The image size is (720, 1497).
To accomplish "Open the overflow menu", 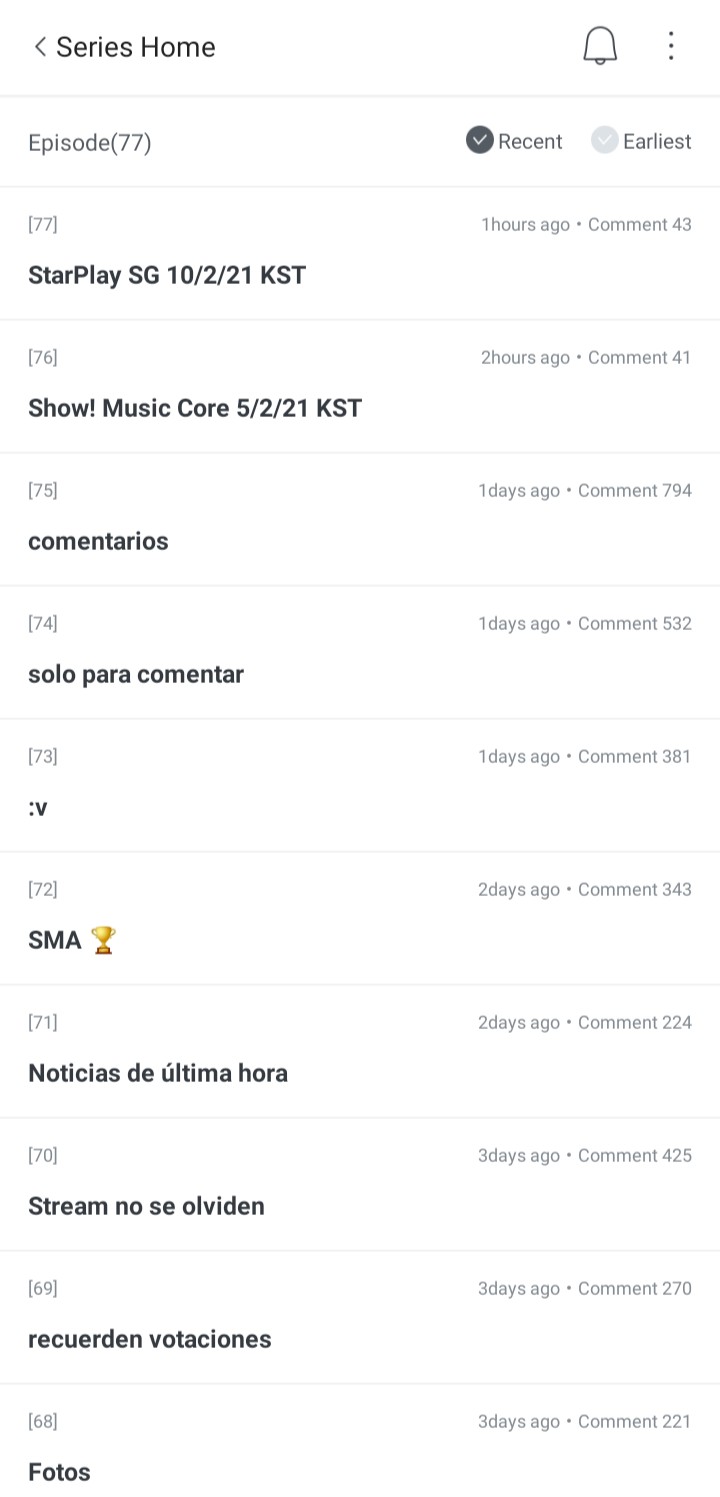I will (x=671, y=46).
